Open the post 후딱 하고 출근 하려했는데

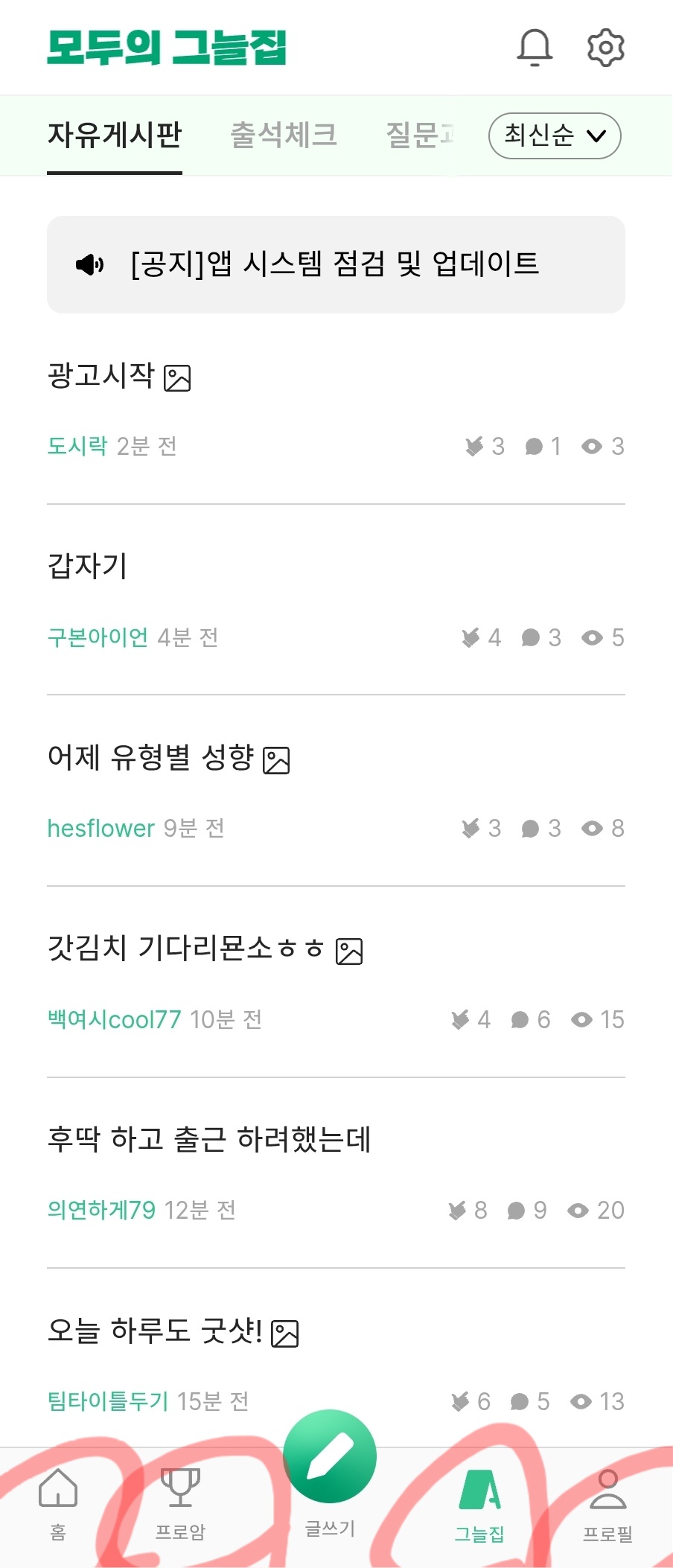[x=209, y=1139]
